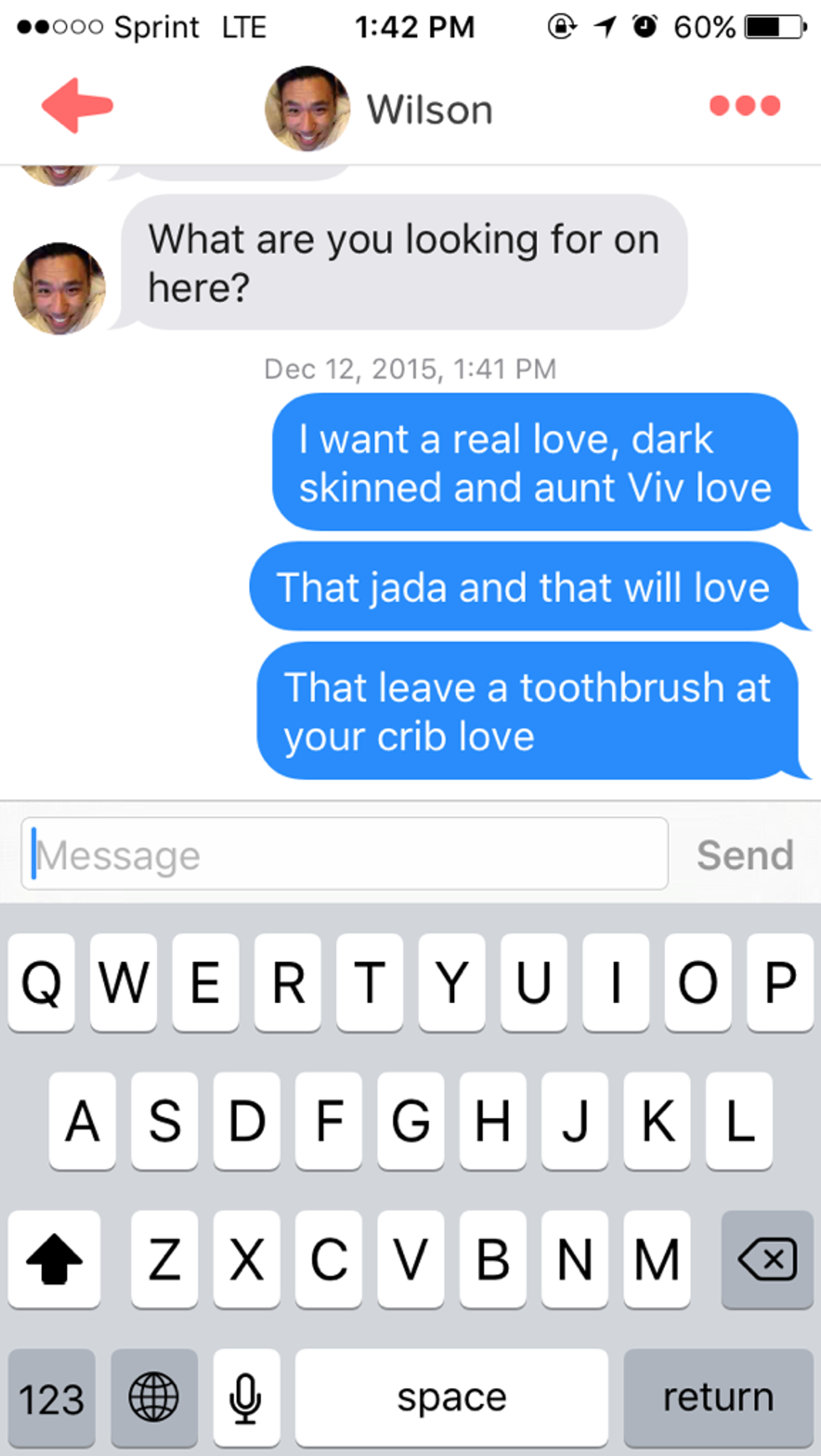Tap the shift key on the keyboard

54,1258
